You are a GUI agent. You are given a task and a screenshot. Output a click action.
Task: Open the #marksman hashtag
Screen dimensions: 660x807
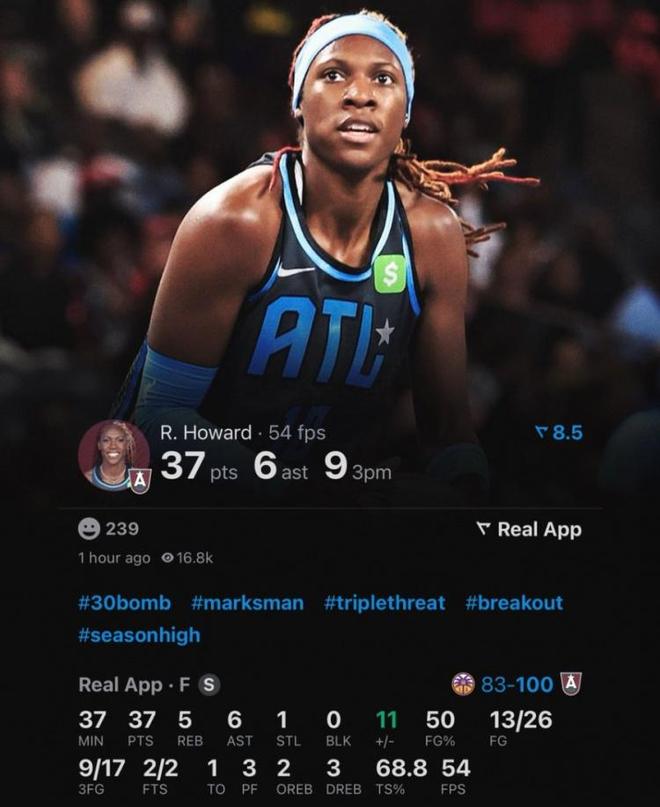pyautogui.click(x=247, y=603)
